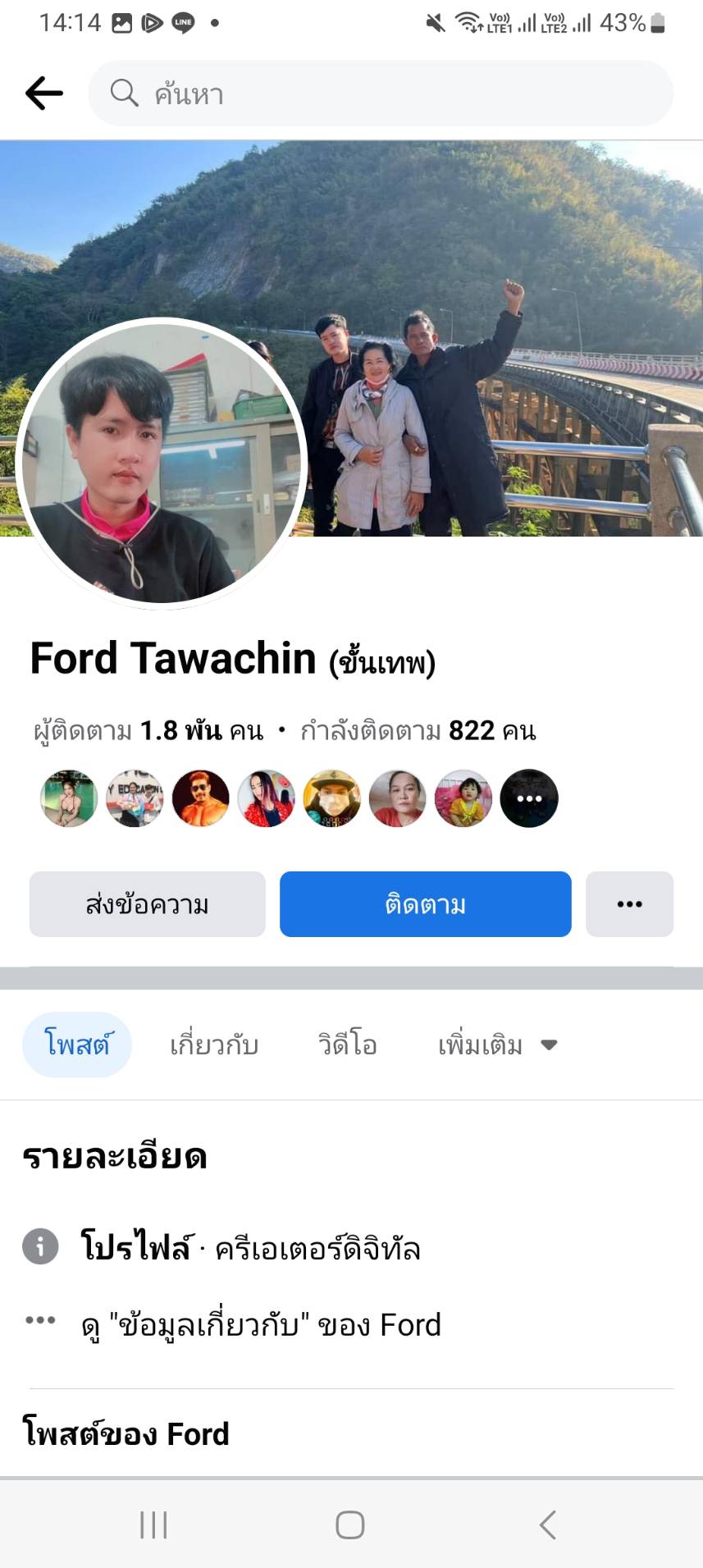Go back using the top-left arrow

44,94
